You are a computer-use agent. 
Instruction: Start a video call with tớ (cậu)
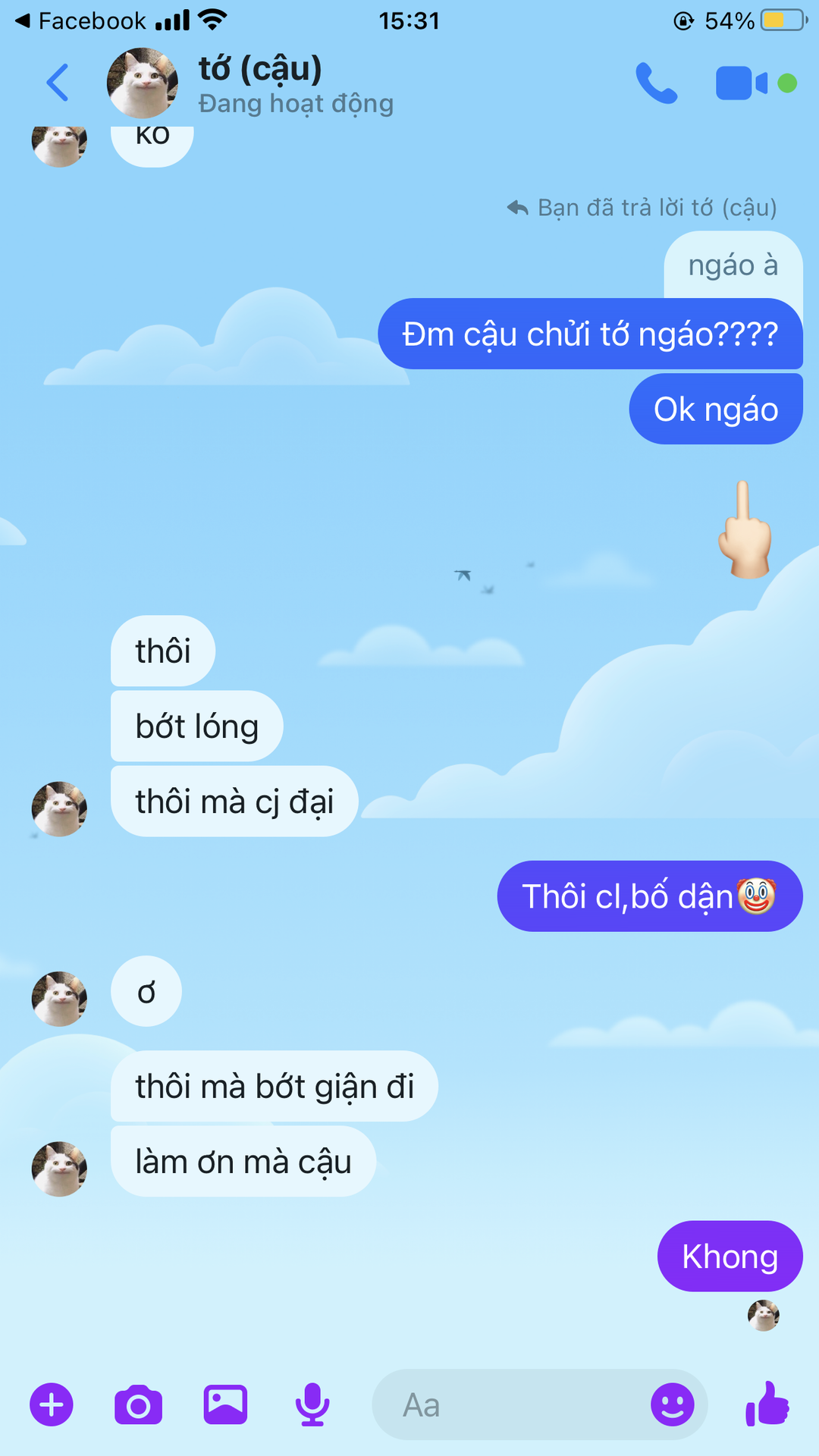742,83
